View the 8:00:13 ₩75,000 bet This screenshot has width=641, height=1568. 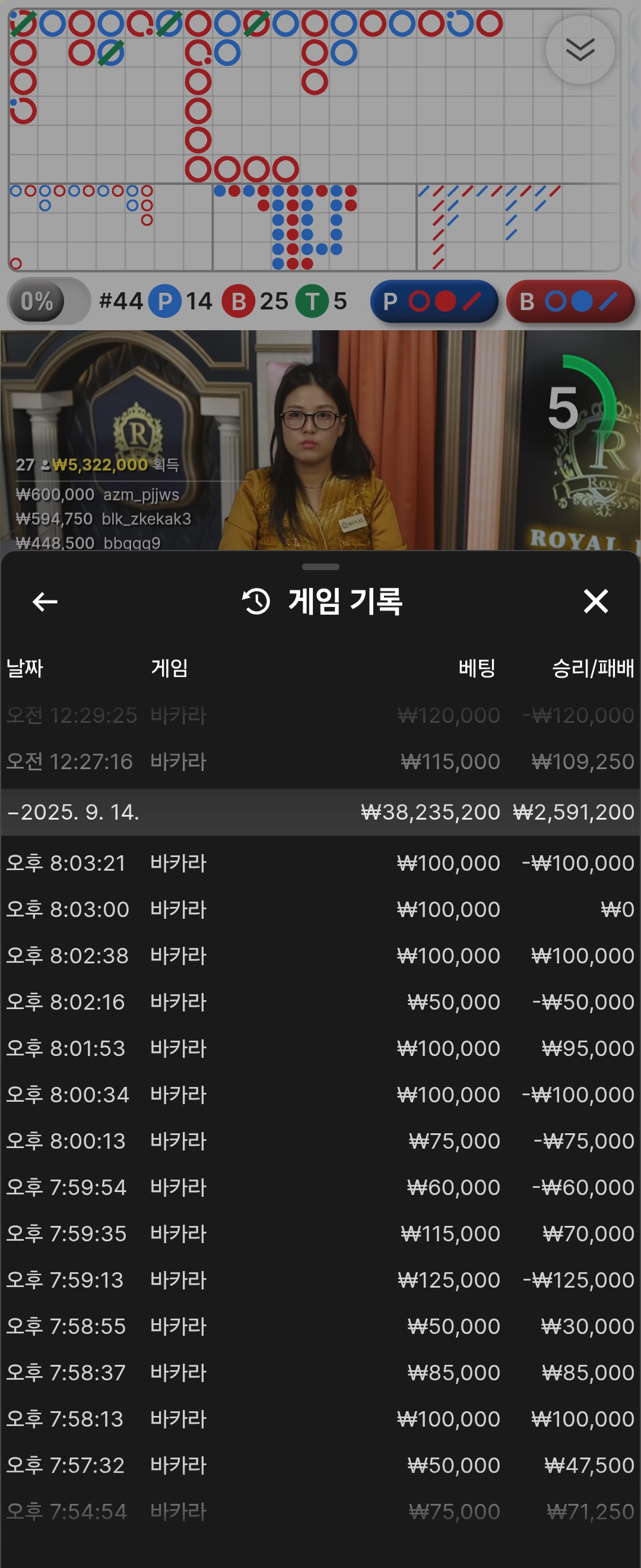click(320, 1141)
